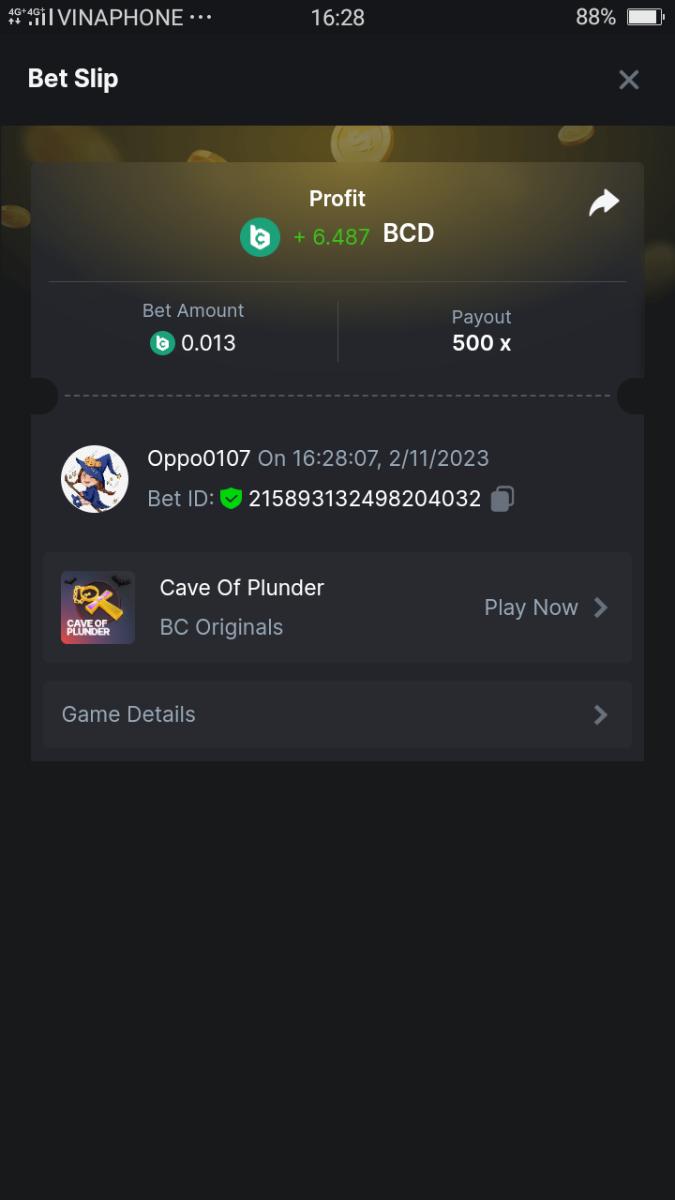Close the Bet Slip screen
This screenshot has width=675, height=1200.
[x=628, y=80]
